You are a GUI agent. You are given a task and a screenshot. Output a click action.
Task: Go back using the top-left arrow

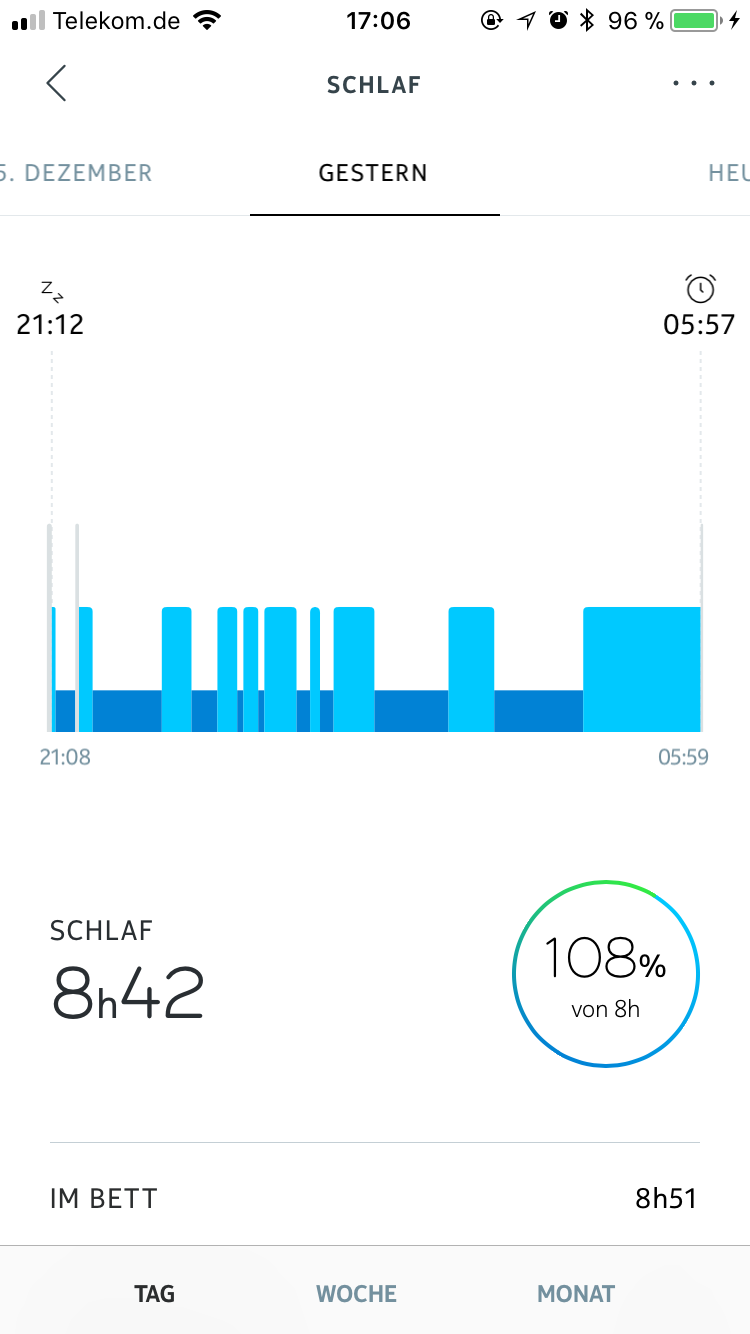click(56, 83)
